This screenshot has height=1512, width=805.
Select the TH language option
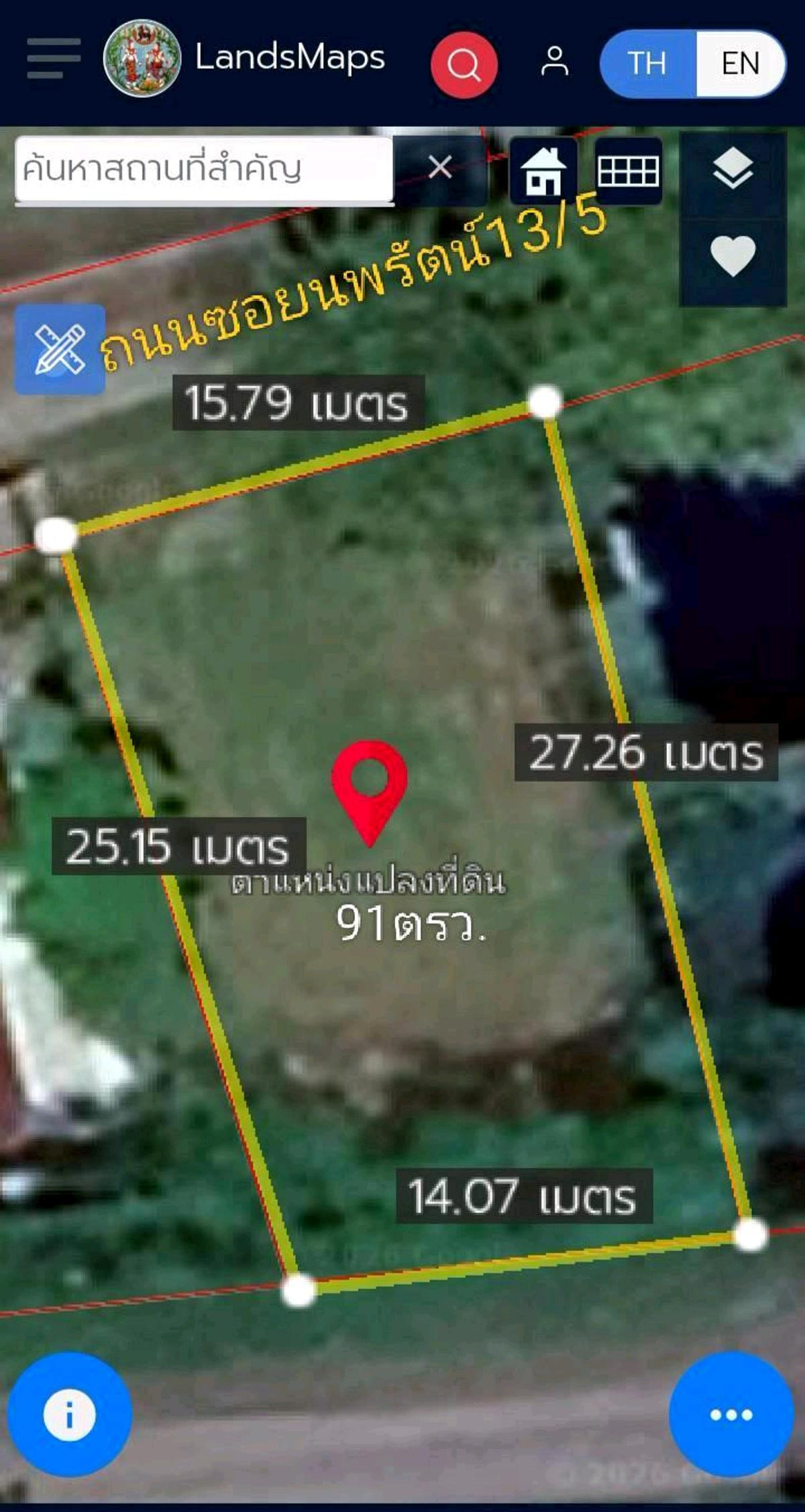(647, 64)
